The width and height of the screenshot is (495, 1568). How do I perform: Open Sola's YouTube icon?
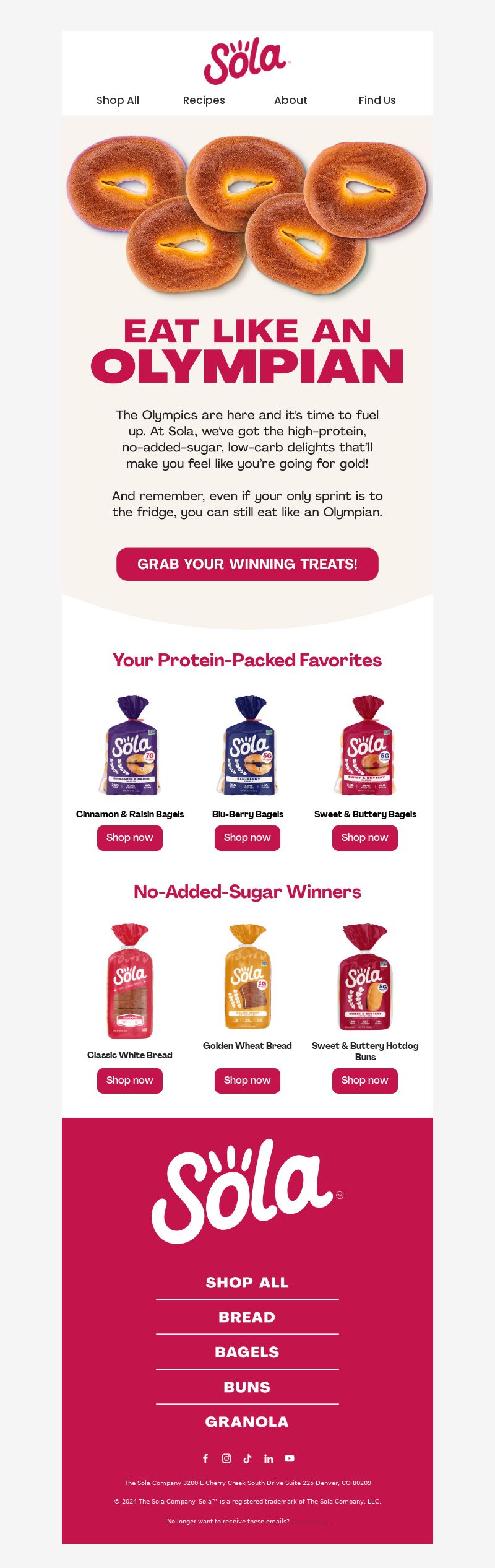tap(290, 1458)
